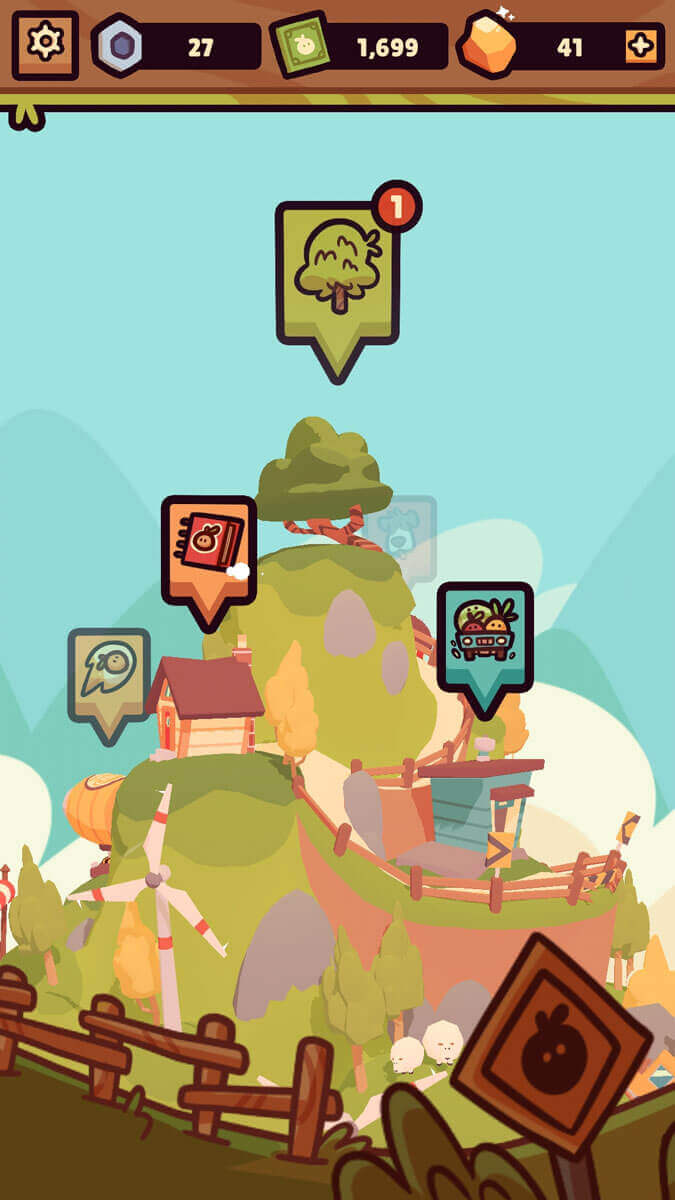675x1200 pixels.
Task: Tap the faded dash marker by the house
Action: point(109,672)
